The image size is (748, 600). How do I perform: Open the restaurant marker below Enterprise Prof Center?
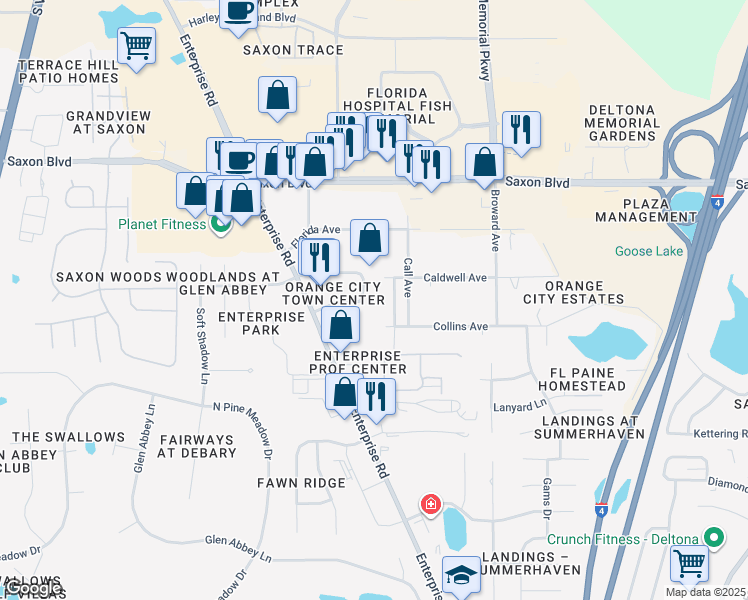coord(376,395)
